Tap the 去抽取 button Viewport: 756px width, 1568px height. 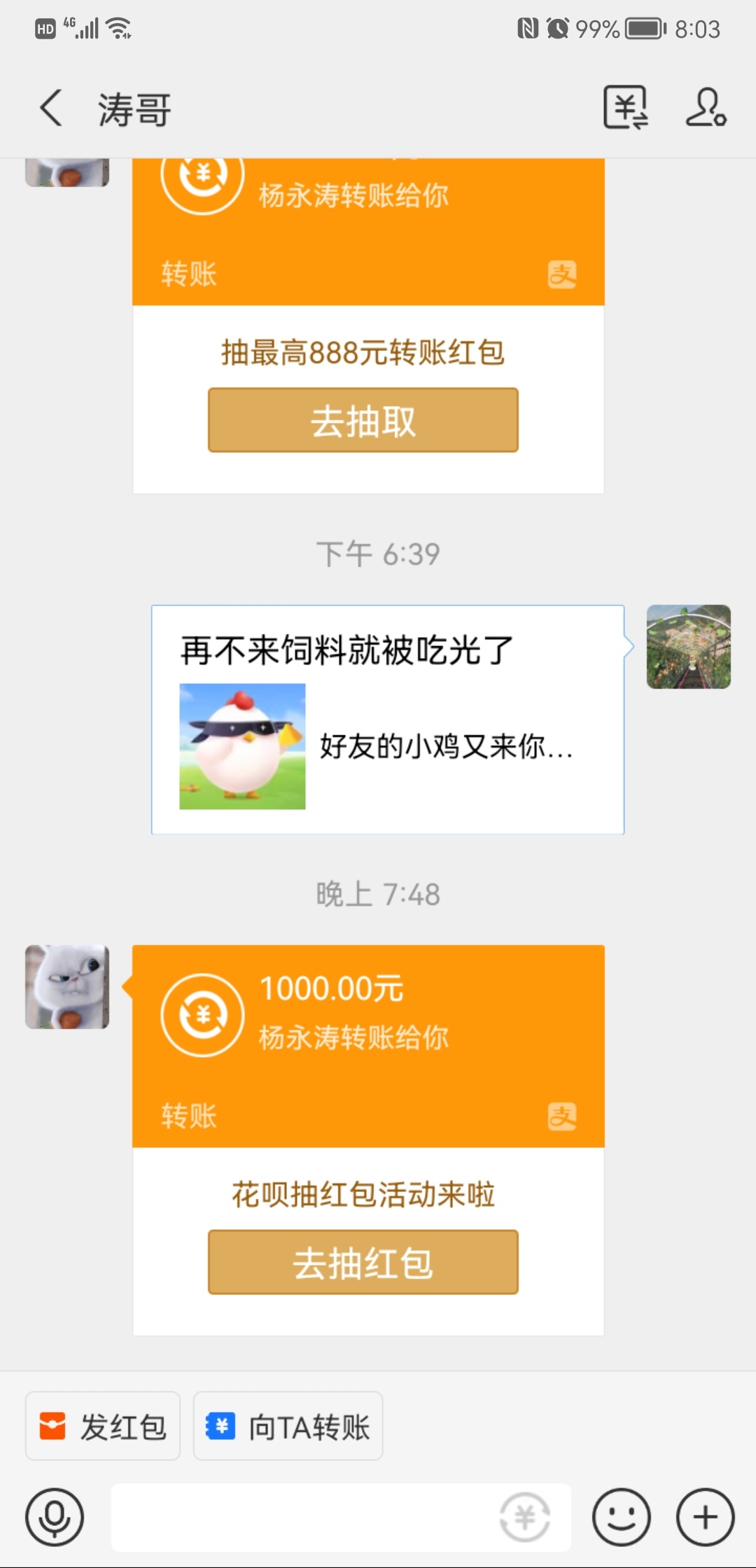coord(363,421)
